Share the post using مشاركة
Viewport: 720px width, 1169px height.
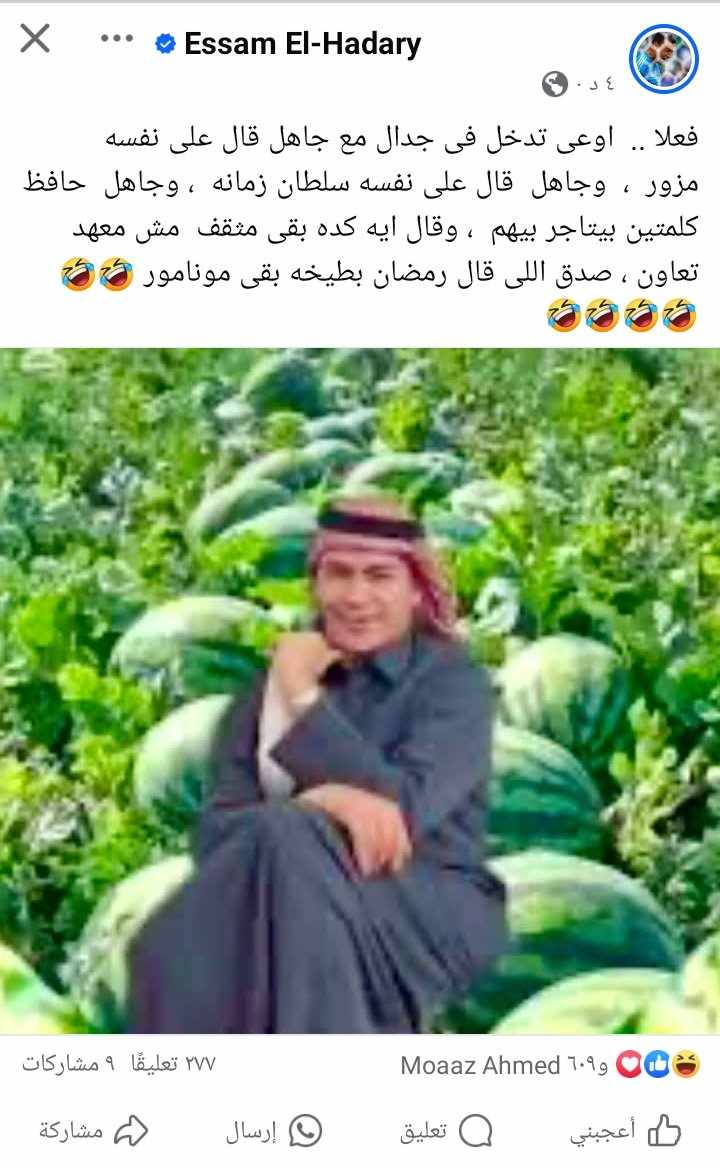(94, 1131)
